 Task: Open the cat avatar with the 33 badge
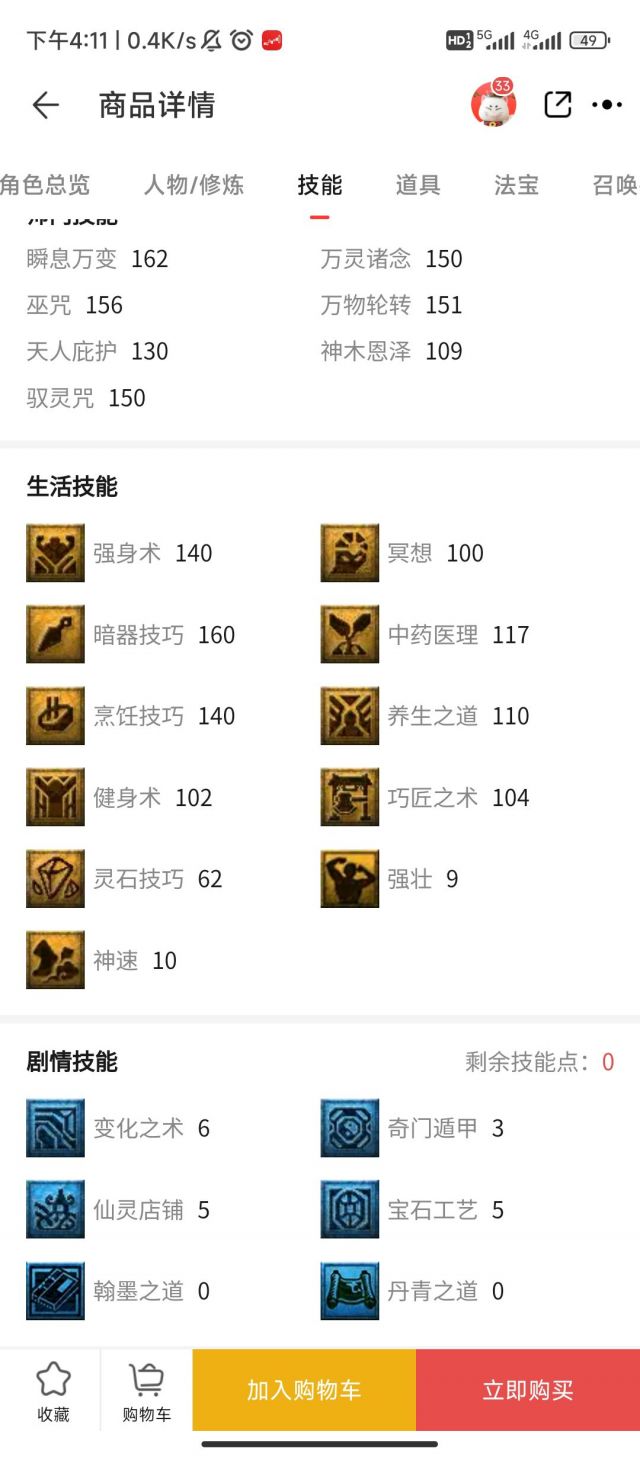(x=493, y=103)
